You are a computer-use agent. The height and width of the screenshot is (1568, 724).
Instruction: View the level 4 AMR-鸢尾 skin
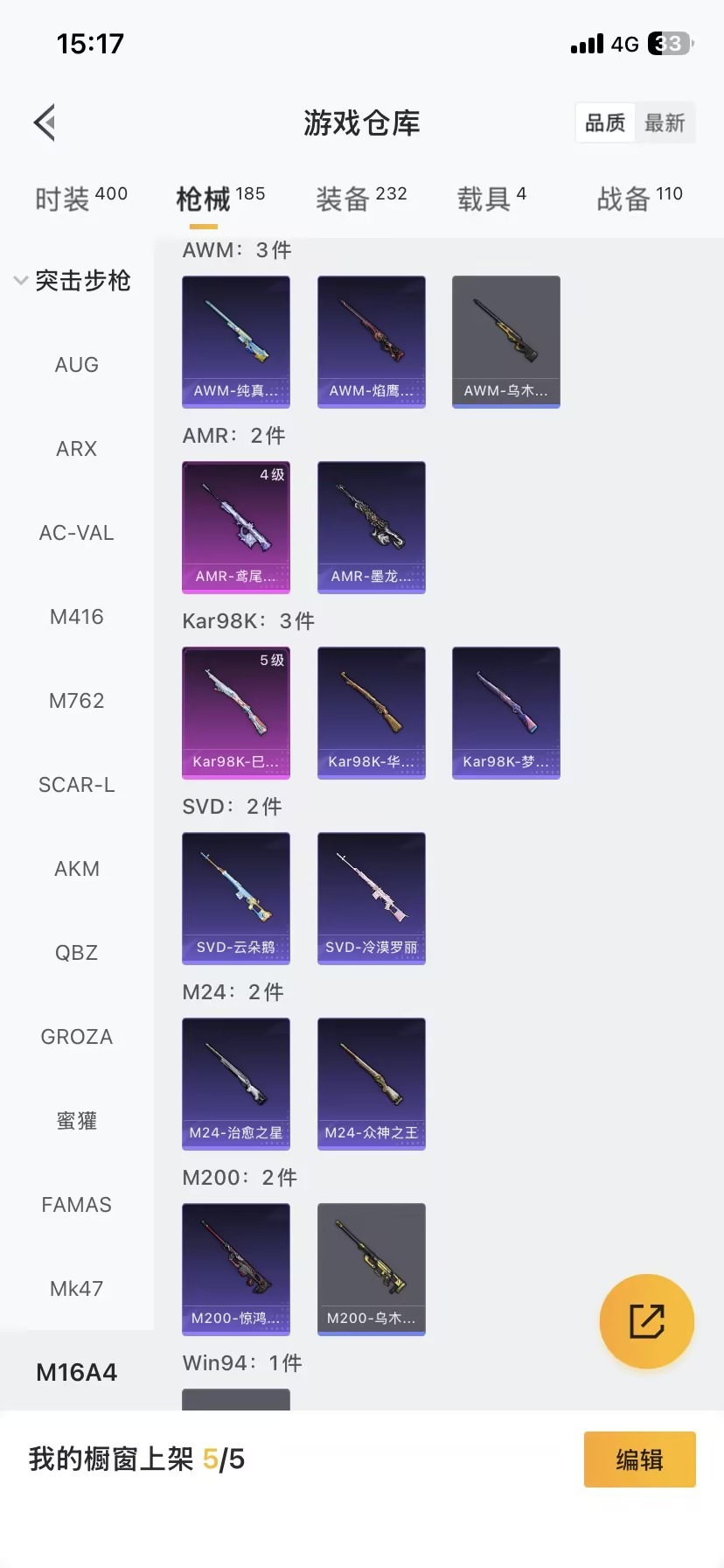(x=236, y=527)
